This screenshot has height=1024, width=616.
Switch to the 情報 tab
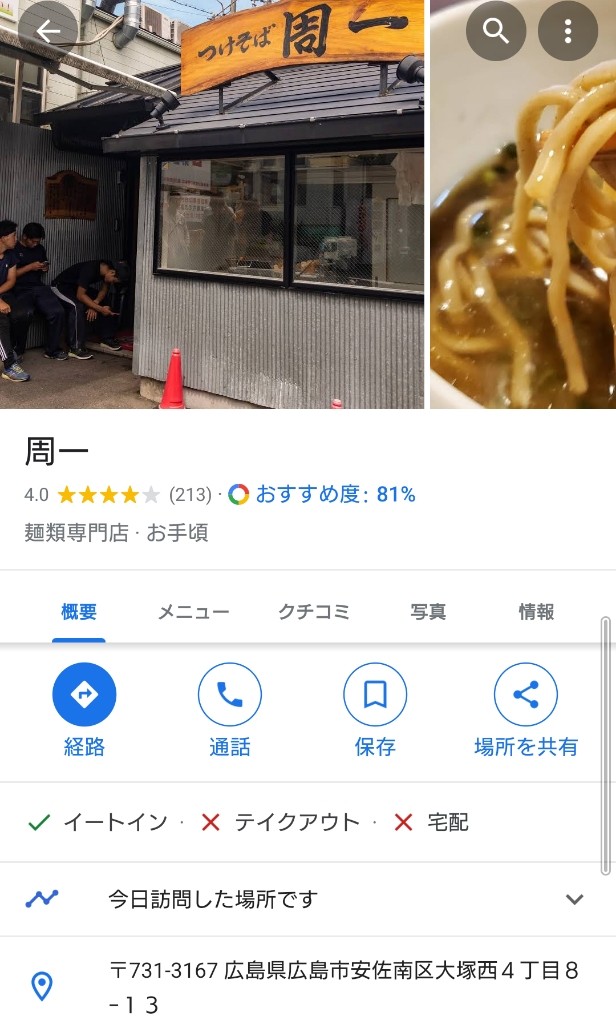click(536, 612)
